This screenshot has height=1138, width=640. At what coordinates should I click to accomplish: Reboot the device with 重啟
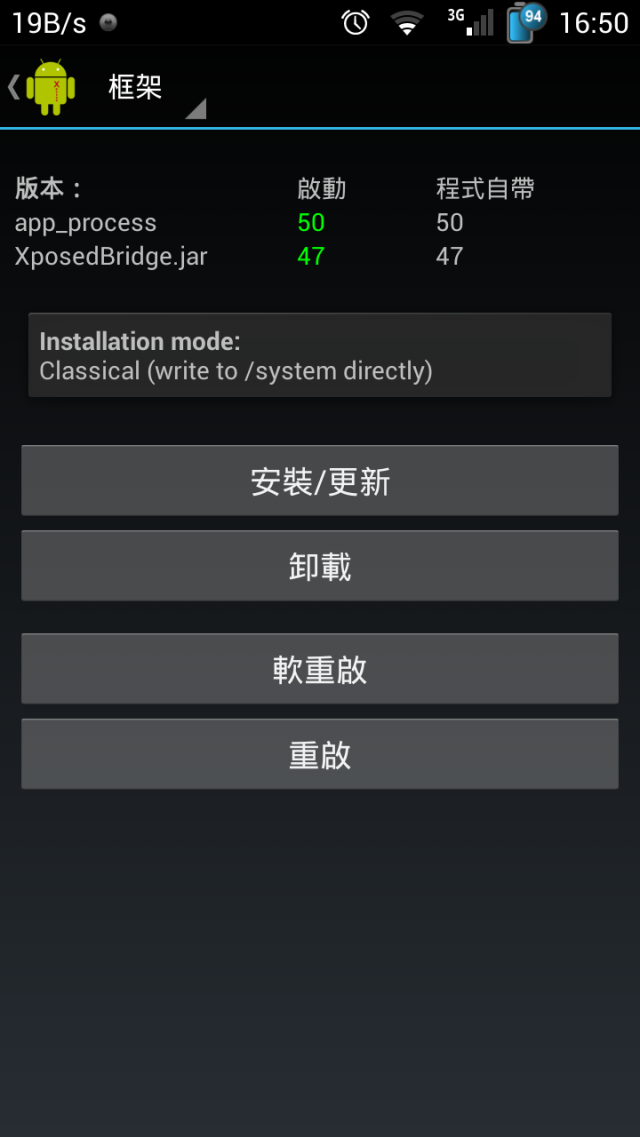(x=319, y=754)
